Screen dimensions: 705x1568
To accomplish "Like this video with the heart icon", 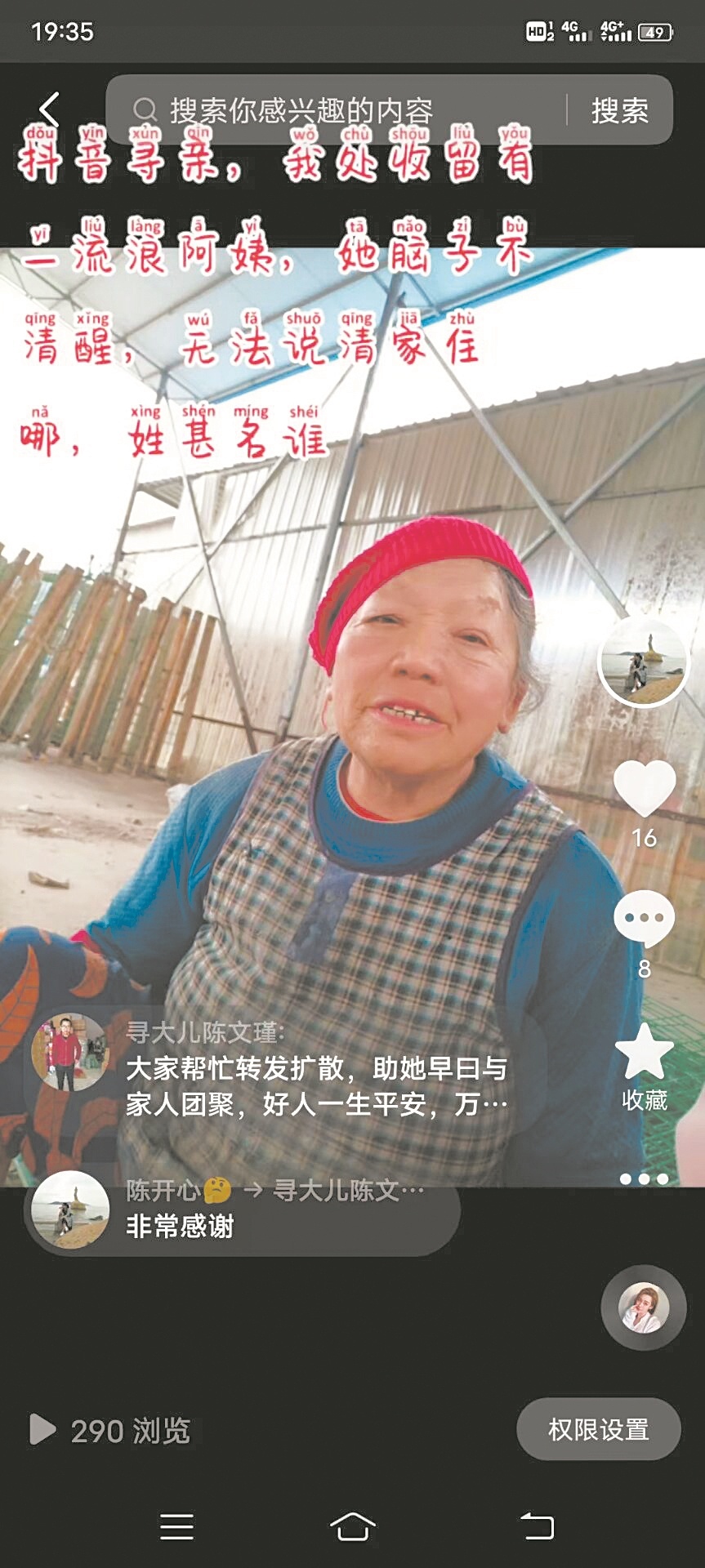I will [644, 789].
